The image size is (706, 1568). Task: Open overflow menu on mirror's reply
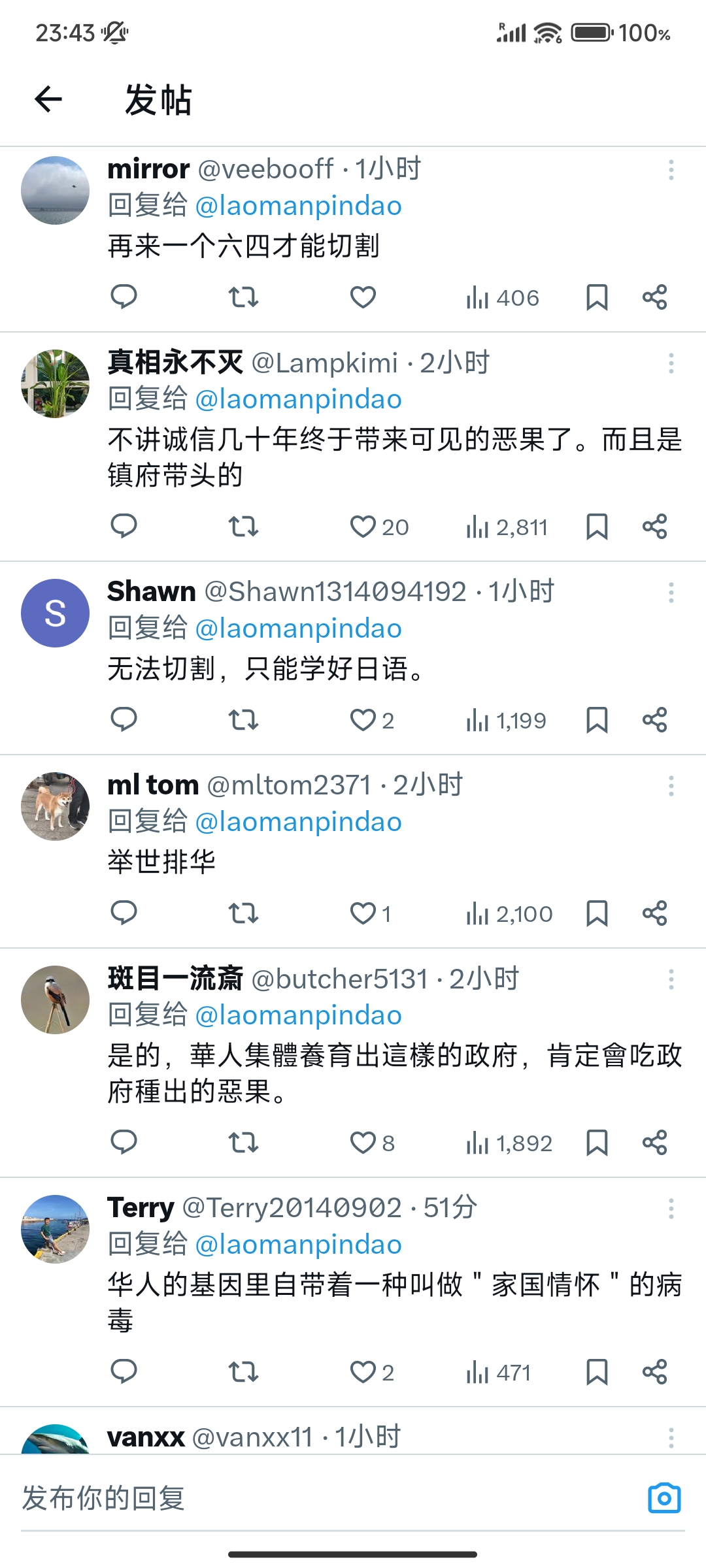(x=671, y=170)
